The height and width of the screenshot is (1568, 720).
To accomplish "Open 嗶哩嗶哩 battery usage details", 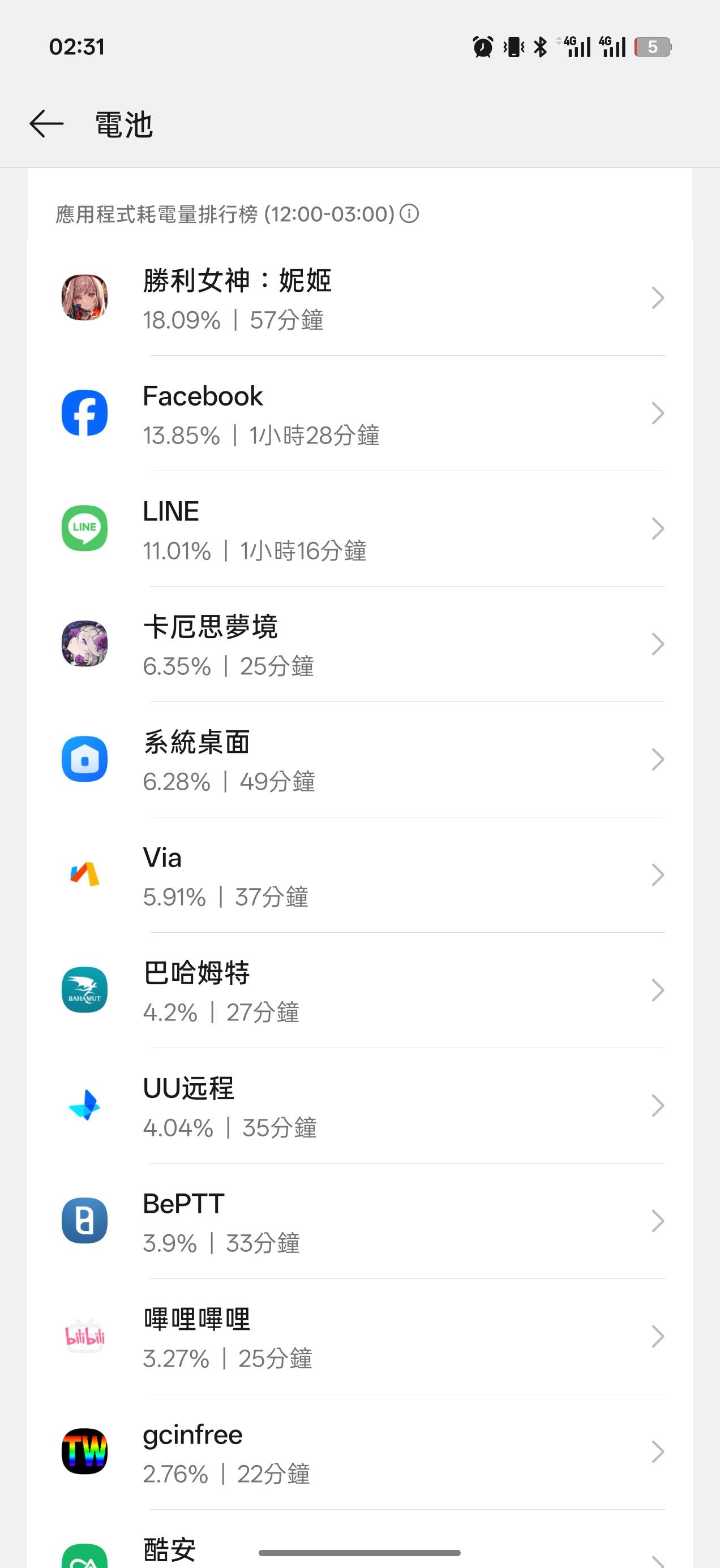I will tap(359, 1337).
